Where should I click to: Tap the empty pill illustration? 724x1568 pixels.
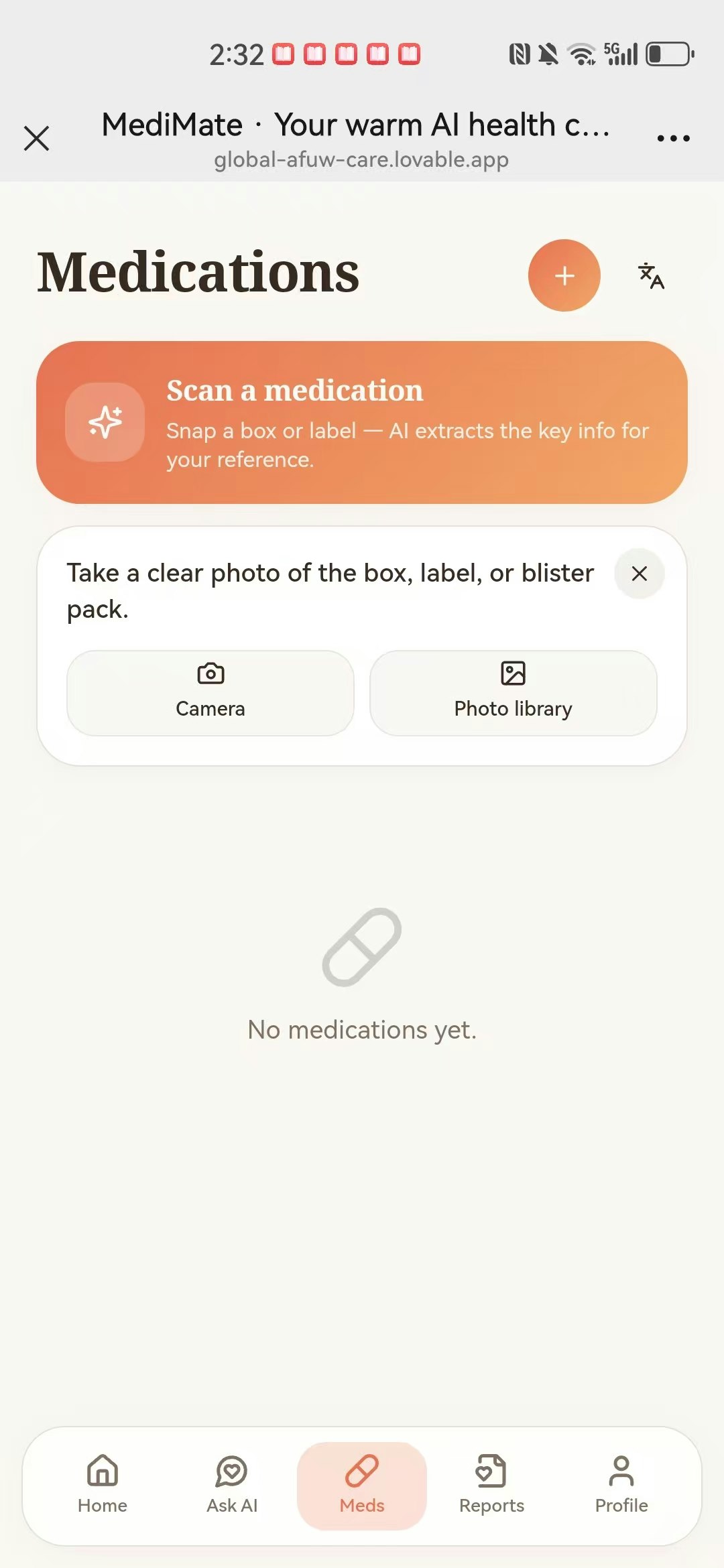click(x=362, y=946)
